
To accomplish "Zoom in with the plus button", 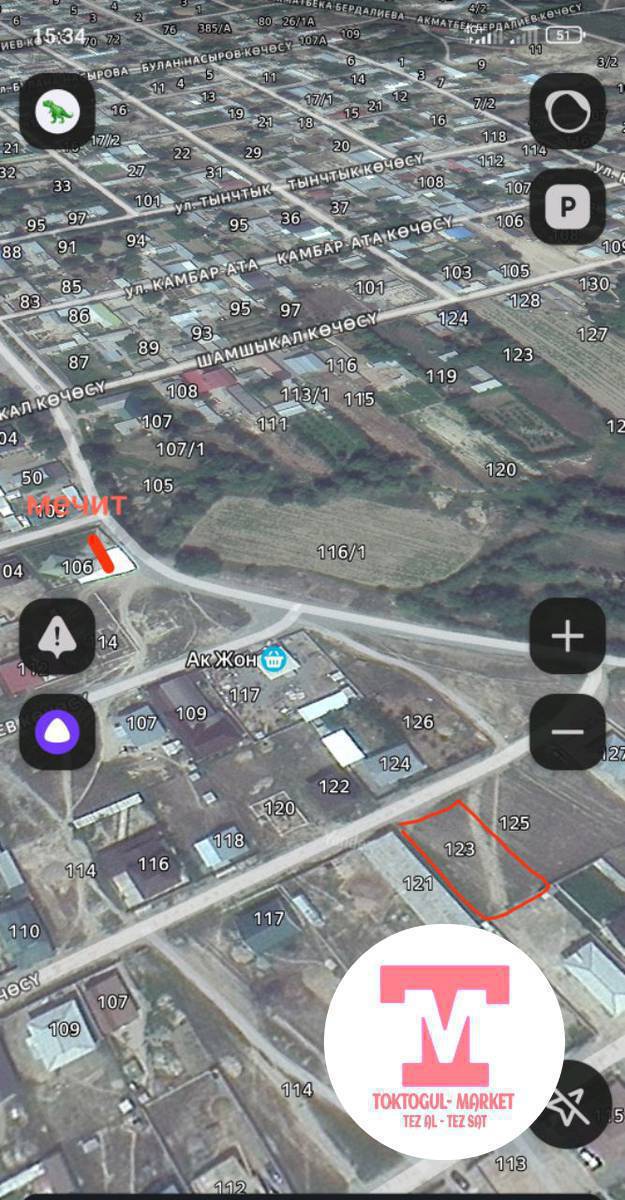I will [567, 636].
